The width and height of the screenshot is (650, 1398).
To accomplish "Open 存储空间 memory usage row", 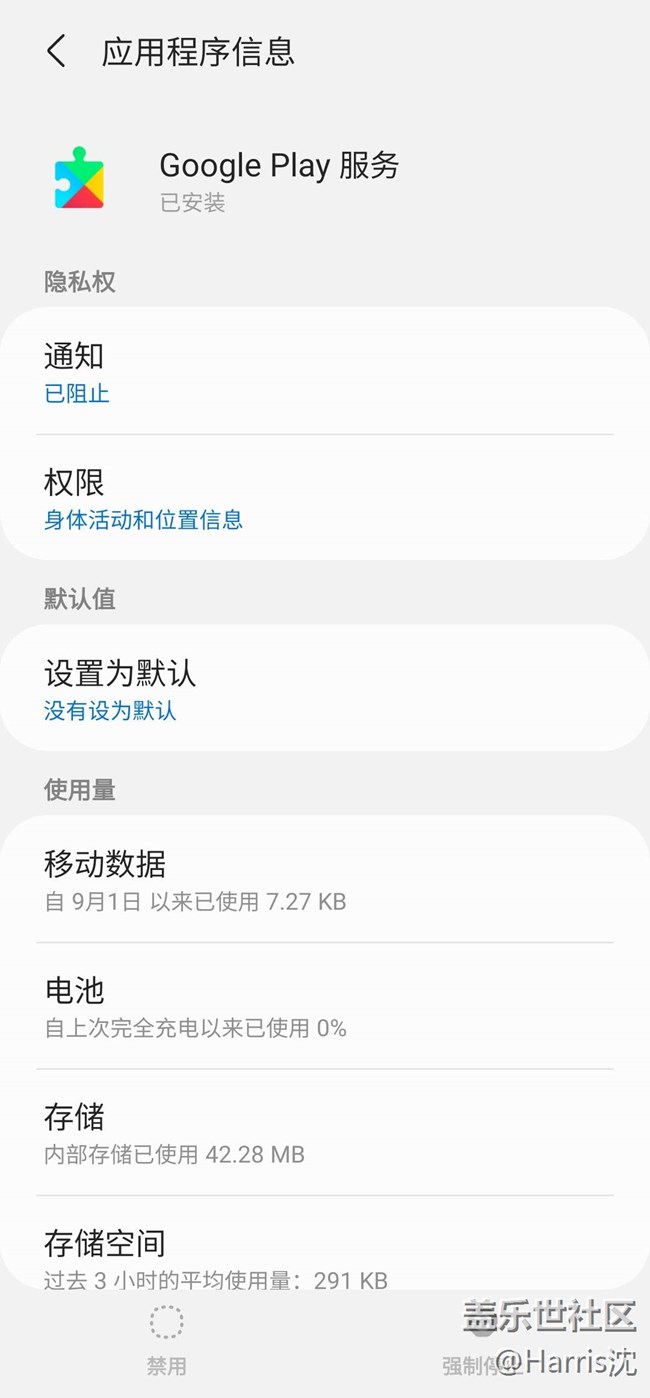I will [325, 1255].
